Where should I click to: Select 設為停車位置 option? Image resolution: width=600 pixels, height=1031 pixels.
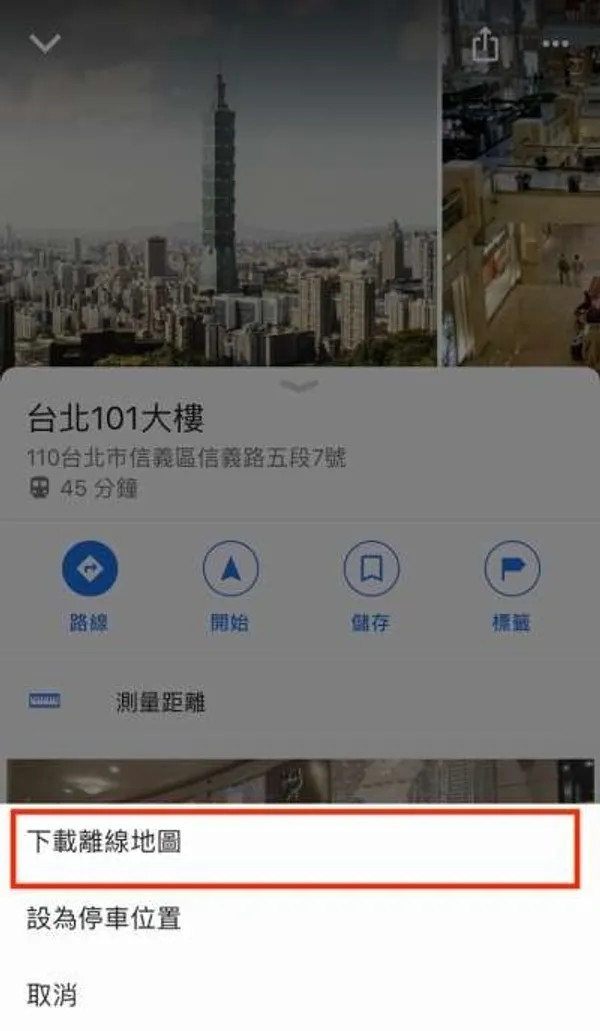[104, 918]
